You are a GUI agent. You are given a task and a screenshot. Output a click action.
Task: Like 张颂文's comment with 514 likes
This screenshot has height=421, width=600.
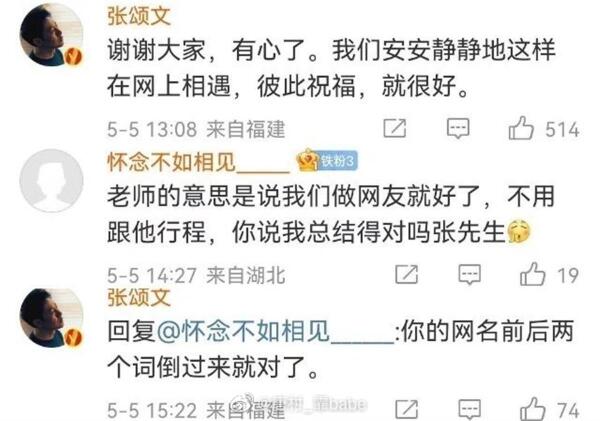point(522,129)
